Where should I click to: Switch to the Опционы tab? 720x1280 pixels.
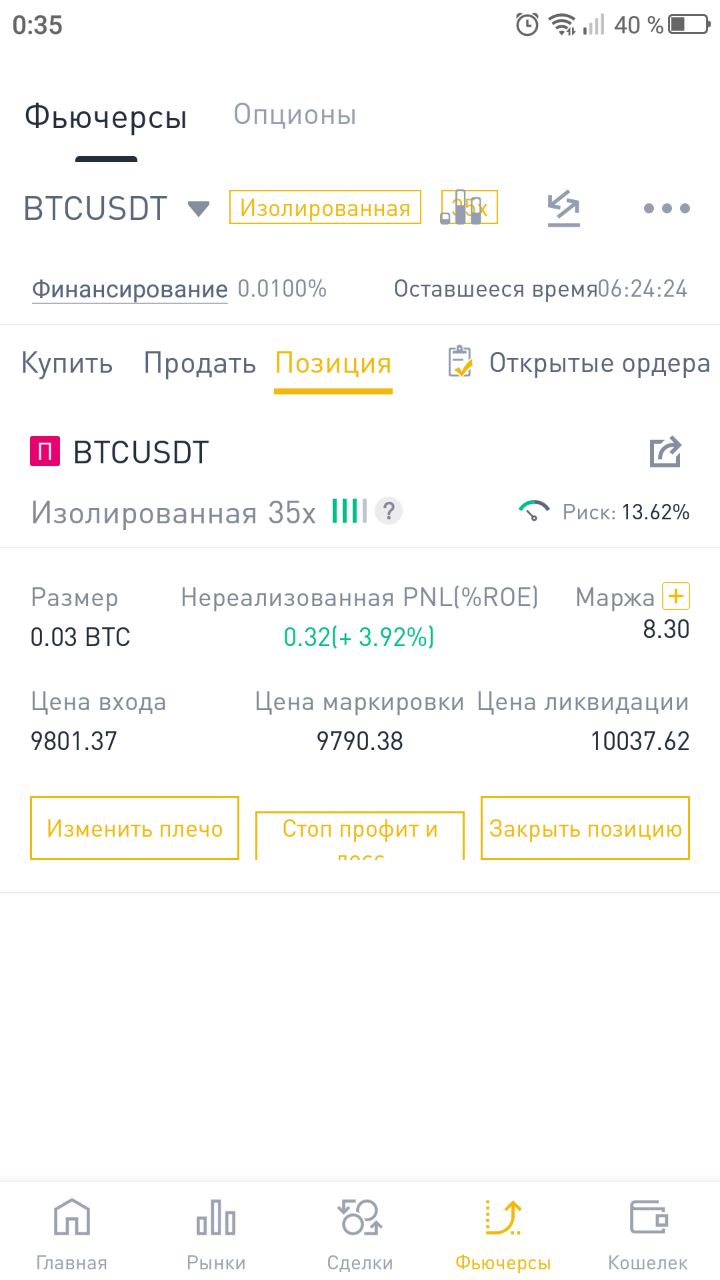pyautogui.click(x=295, y=115)
